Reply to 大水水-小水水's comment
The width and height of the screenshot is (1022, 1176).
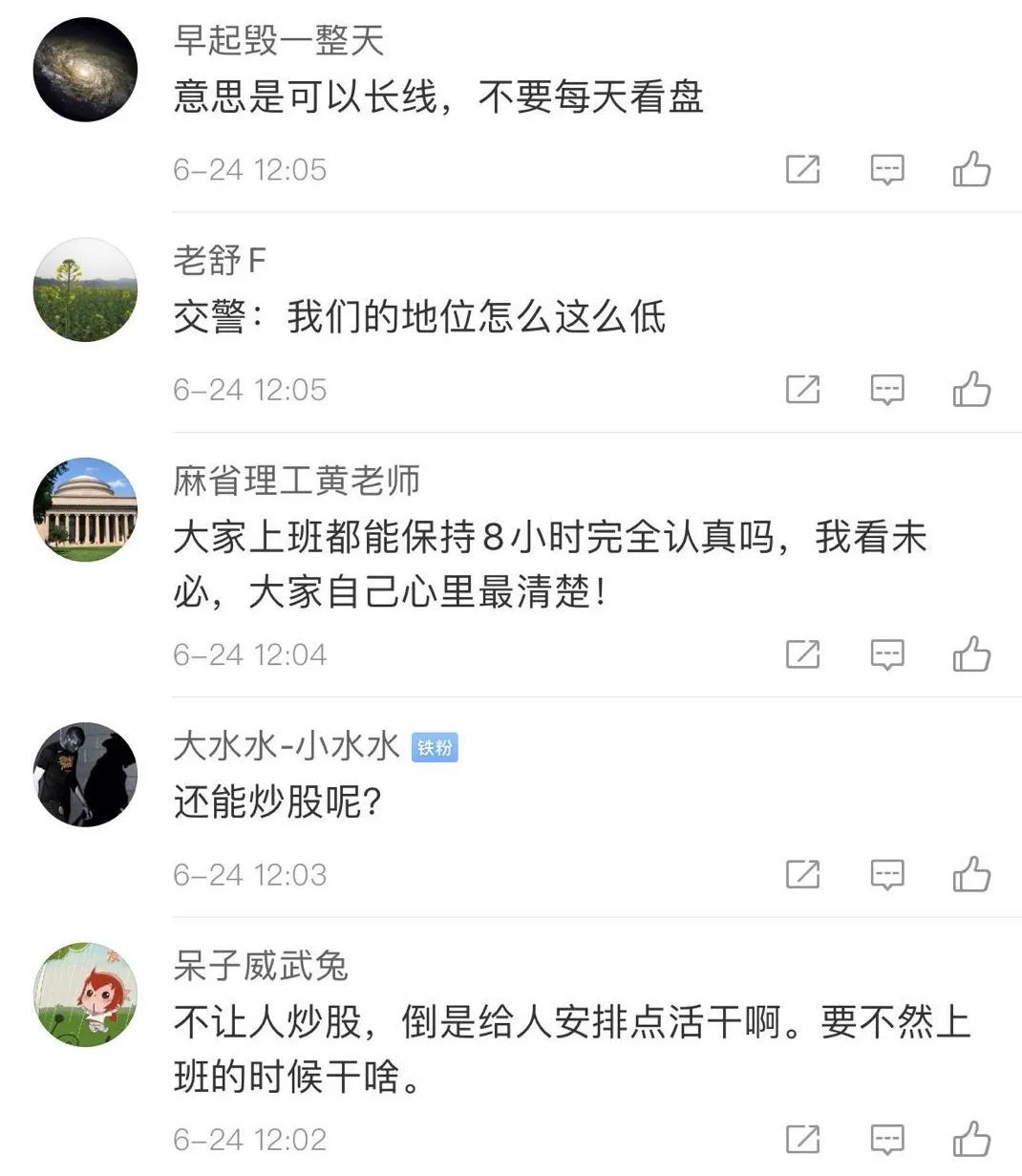pyautogui.click(x=887, y=874)
